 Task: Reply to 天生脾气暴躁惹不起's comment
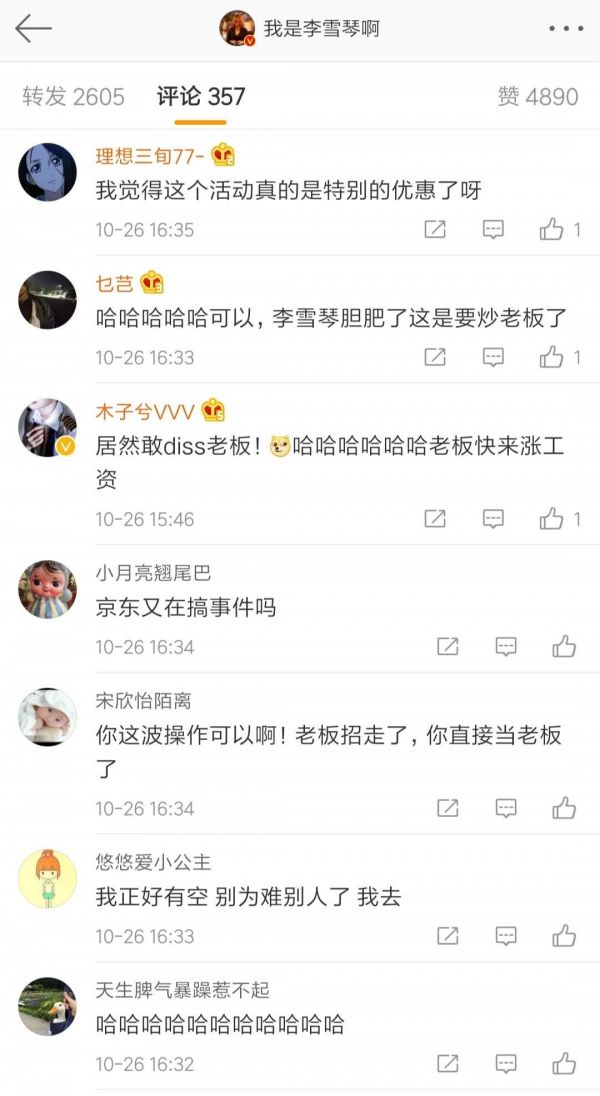pyautogui.click(x=506, y=1063)
